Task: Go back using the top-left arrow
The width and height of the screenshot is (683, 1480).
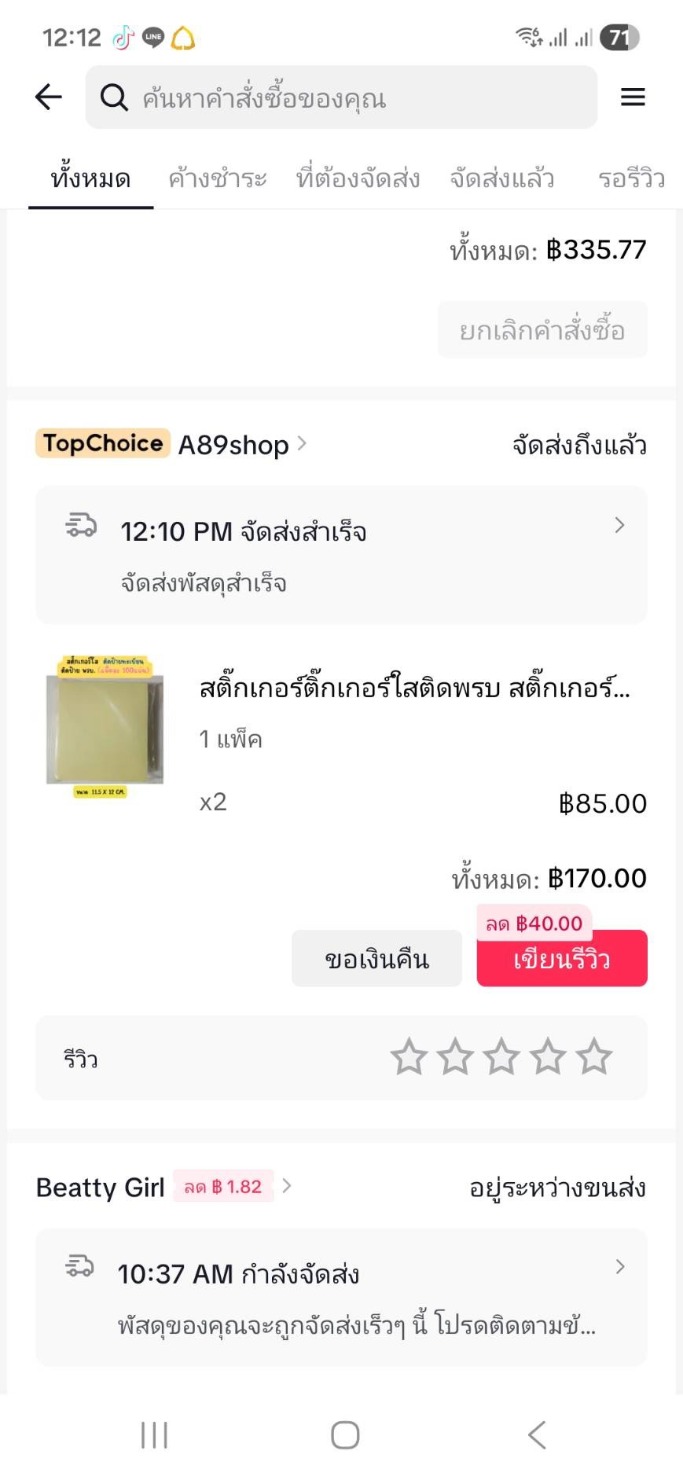Action: click(x=48, y=97)
